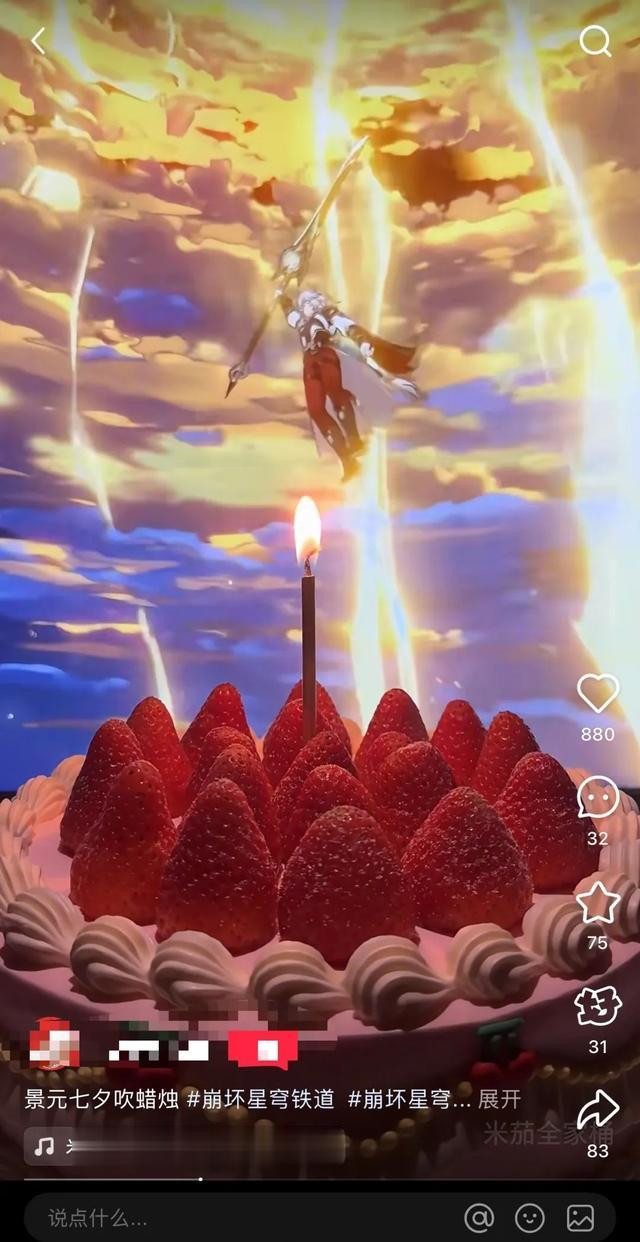Open search with the magnifier icon
The image size is (640, 1242).
(x=595, y=41)
